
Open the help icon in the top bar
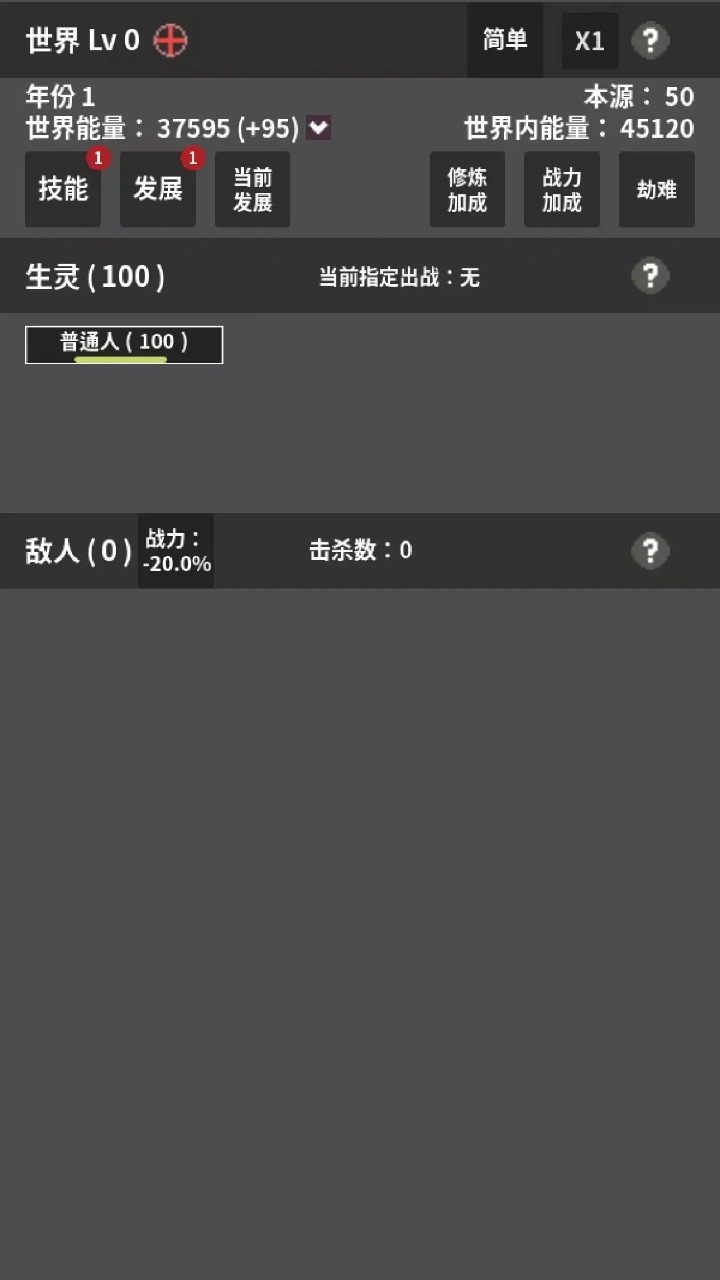pyautogui.click(x=650, y=41)
